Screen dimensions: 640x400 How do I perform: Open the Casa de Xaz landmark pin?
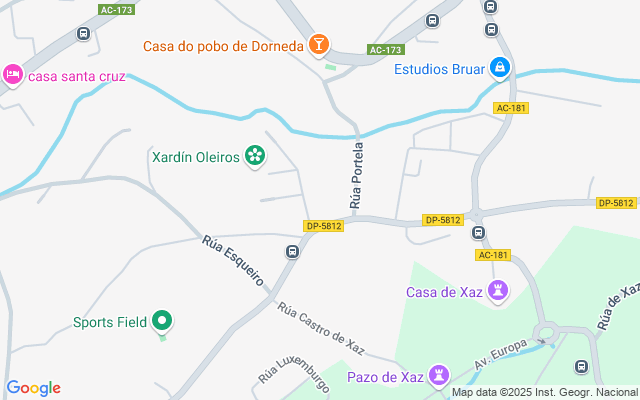[497, 292]
